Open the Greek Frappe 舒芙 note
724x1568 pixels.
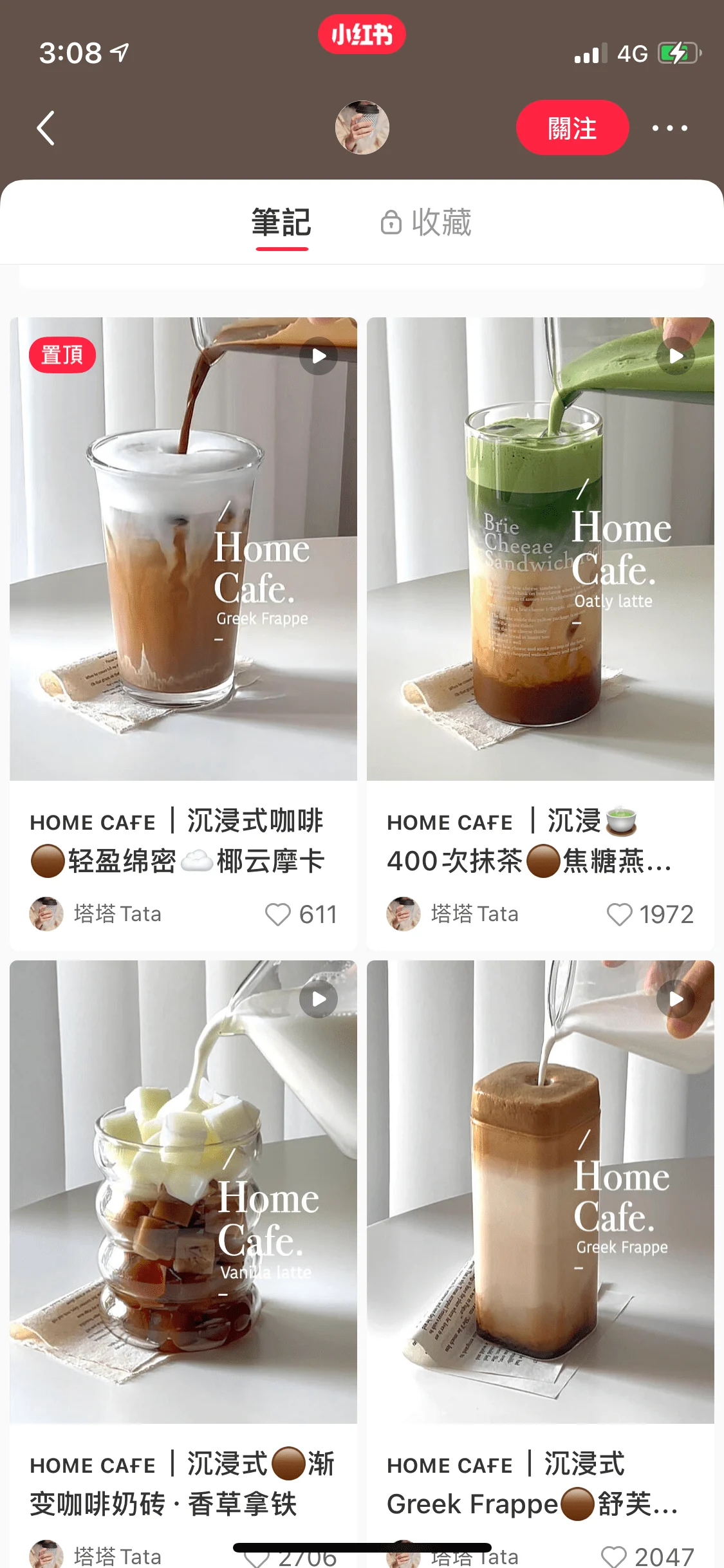(x=540, y=1191)
